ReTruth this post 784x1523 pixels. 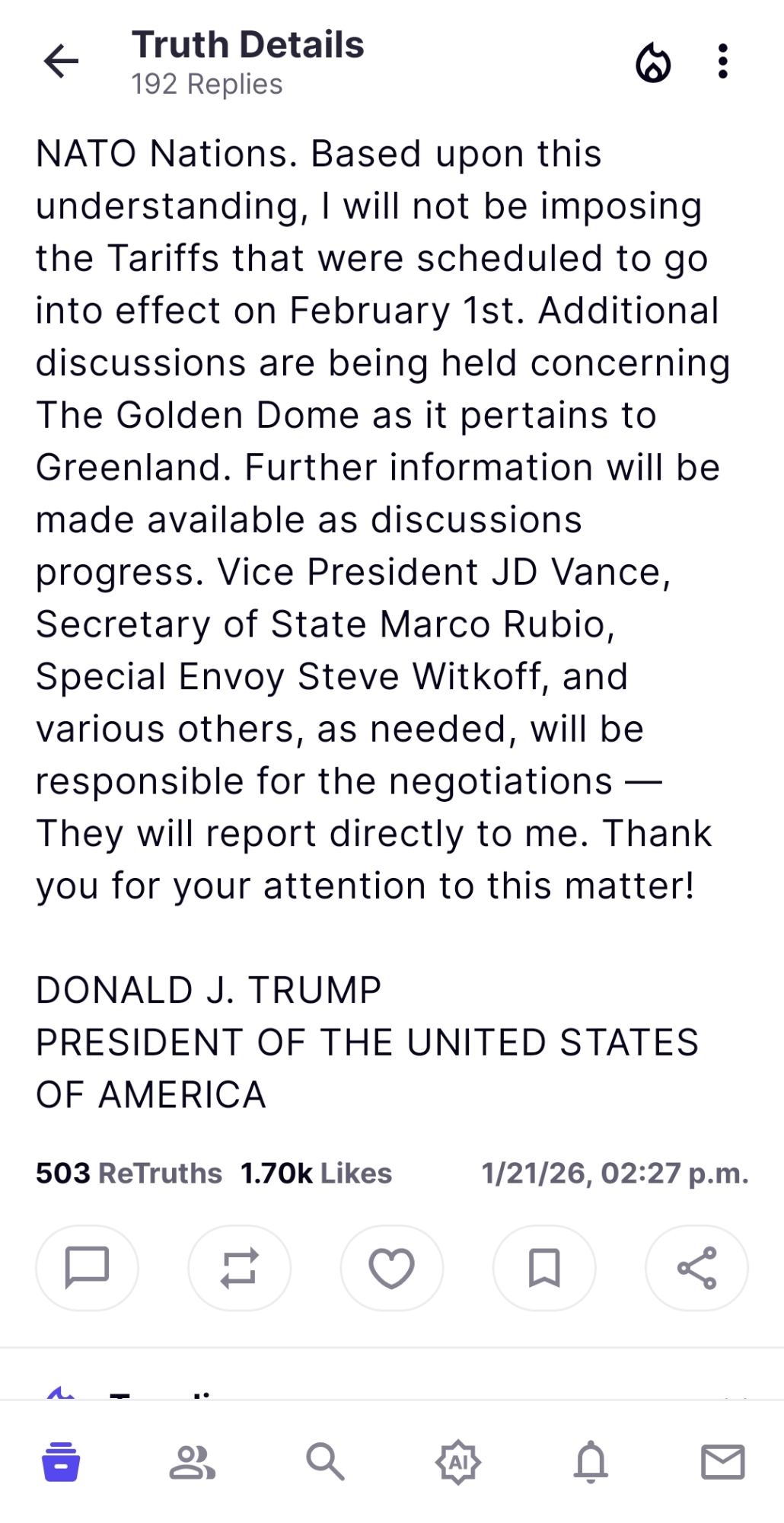(239, 1268)
